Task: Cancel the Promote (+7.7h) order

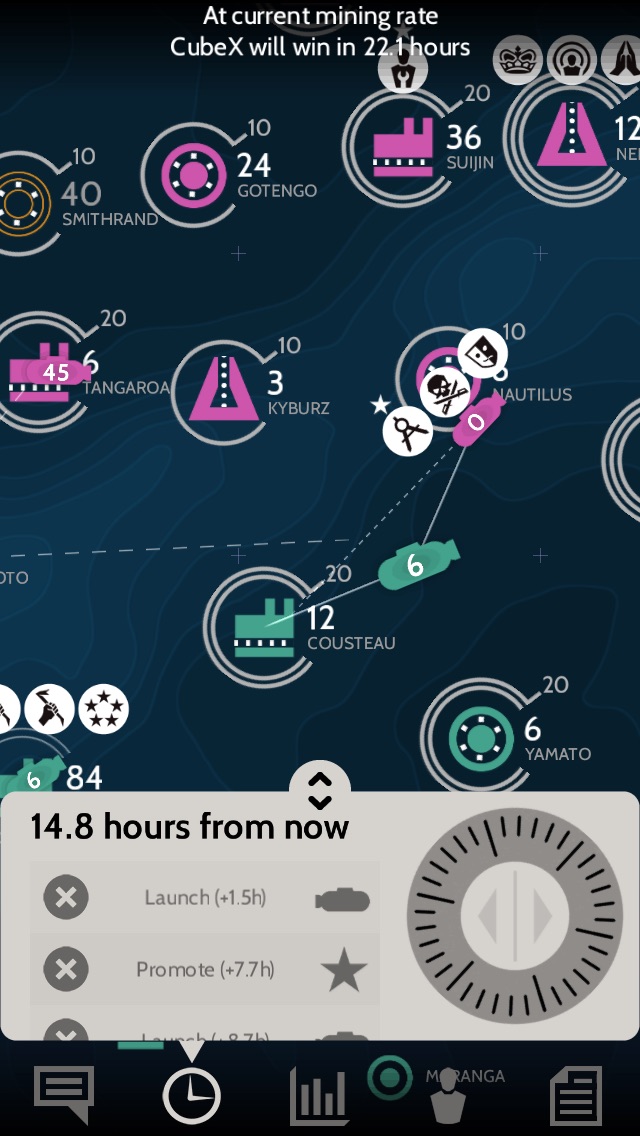Action: point(66,969)
